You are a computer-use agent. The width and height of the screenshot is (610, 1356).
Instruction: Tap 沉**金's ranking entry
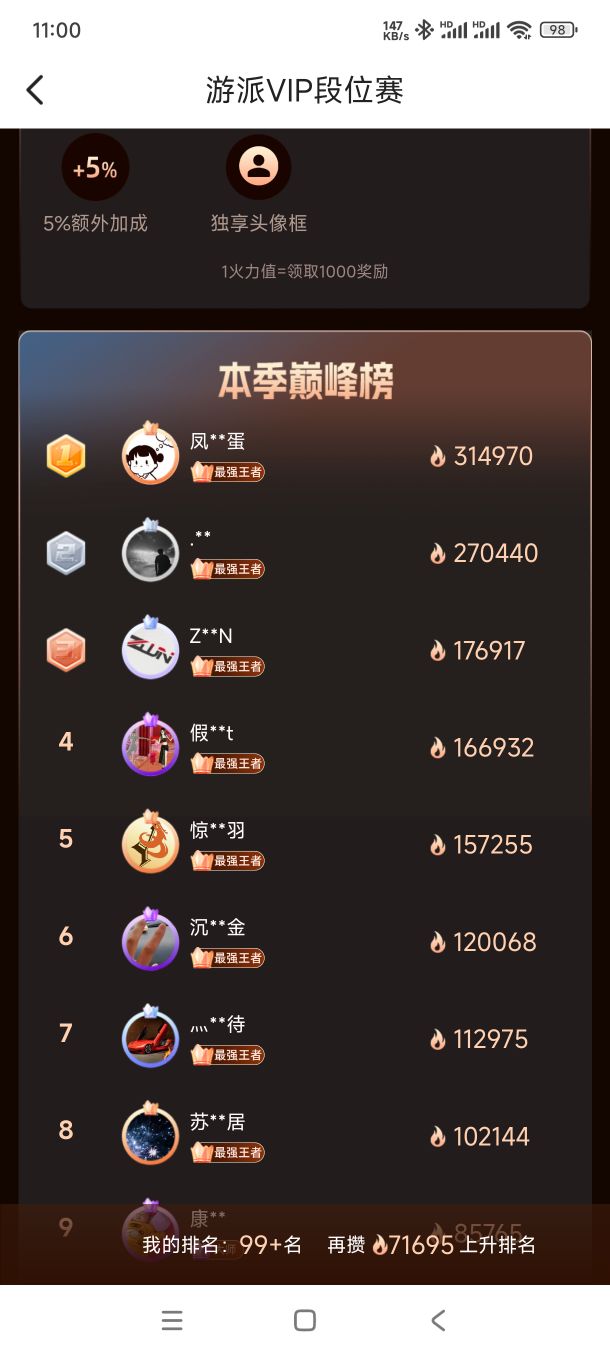coord(305,941)
